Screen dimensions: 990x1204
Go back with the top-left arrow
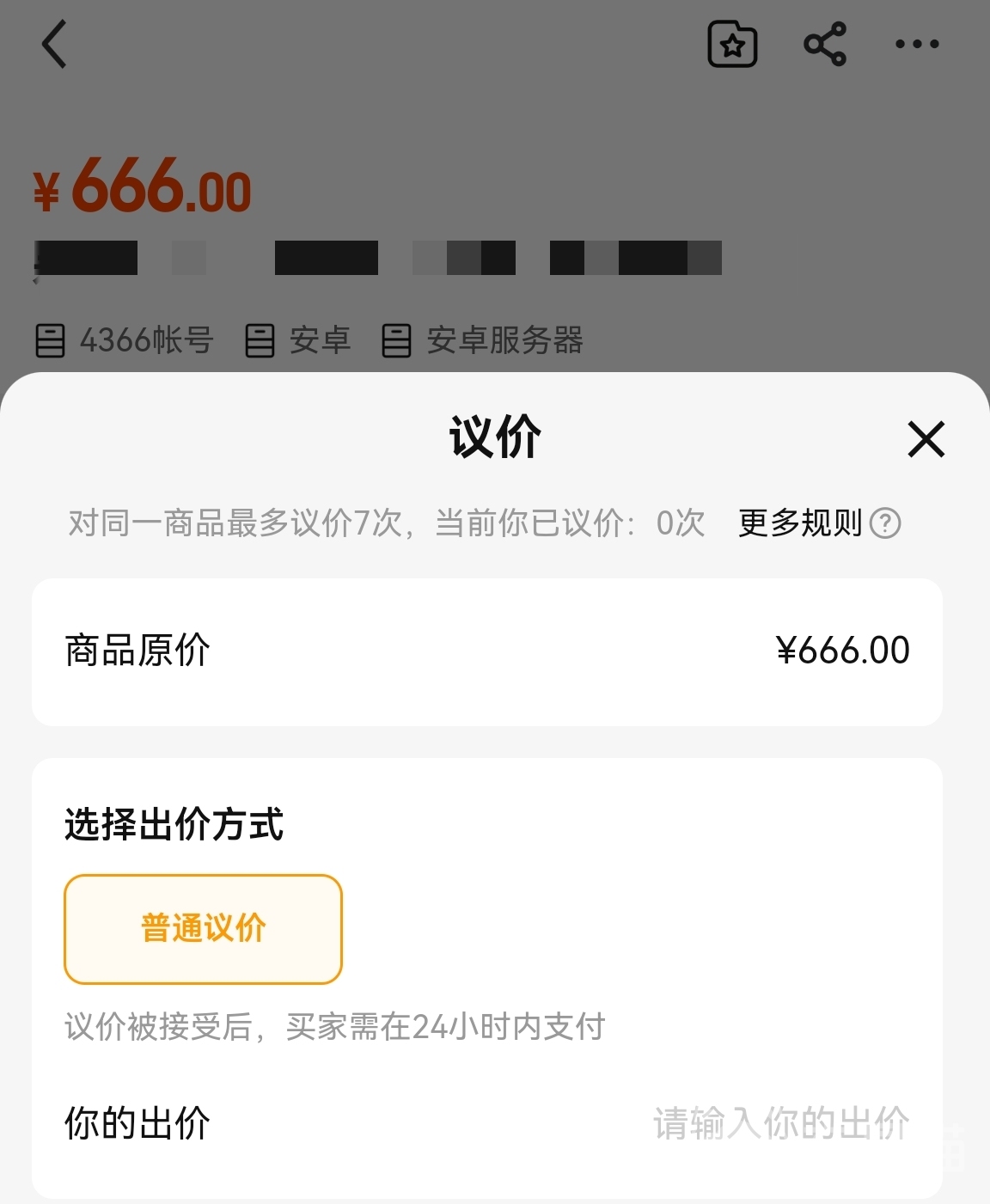click(x=54, y=44)
